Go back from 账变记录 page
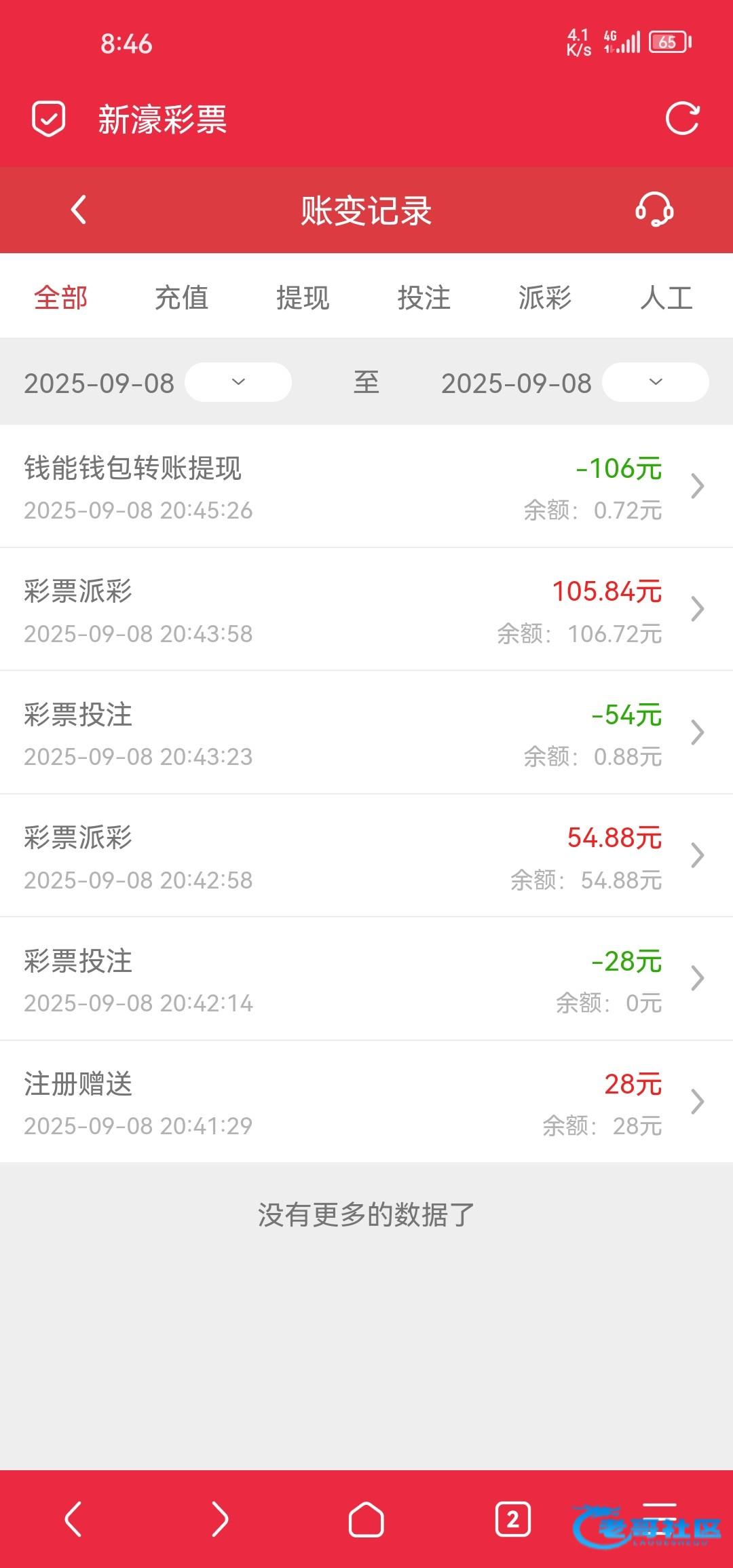This screenshot has height=1568, width=733. 79,210
